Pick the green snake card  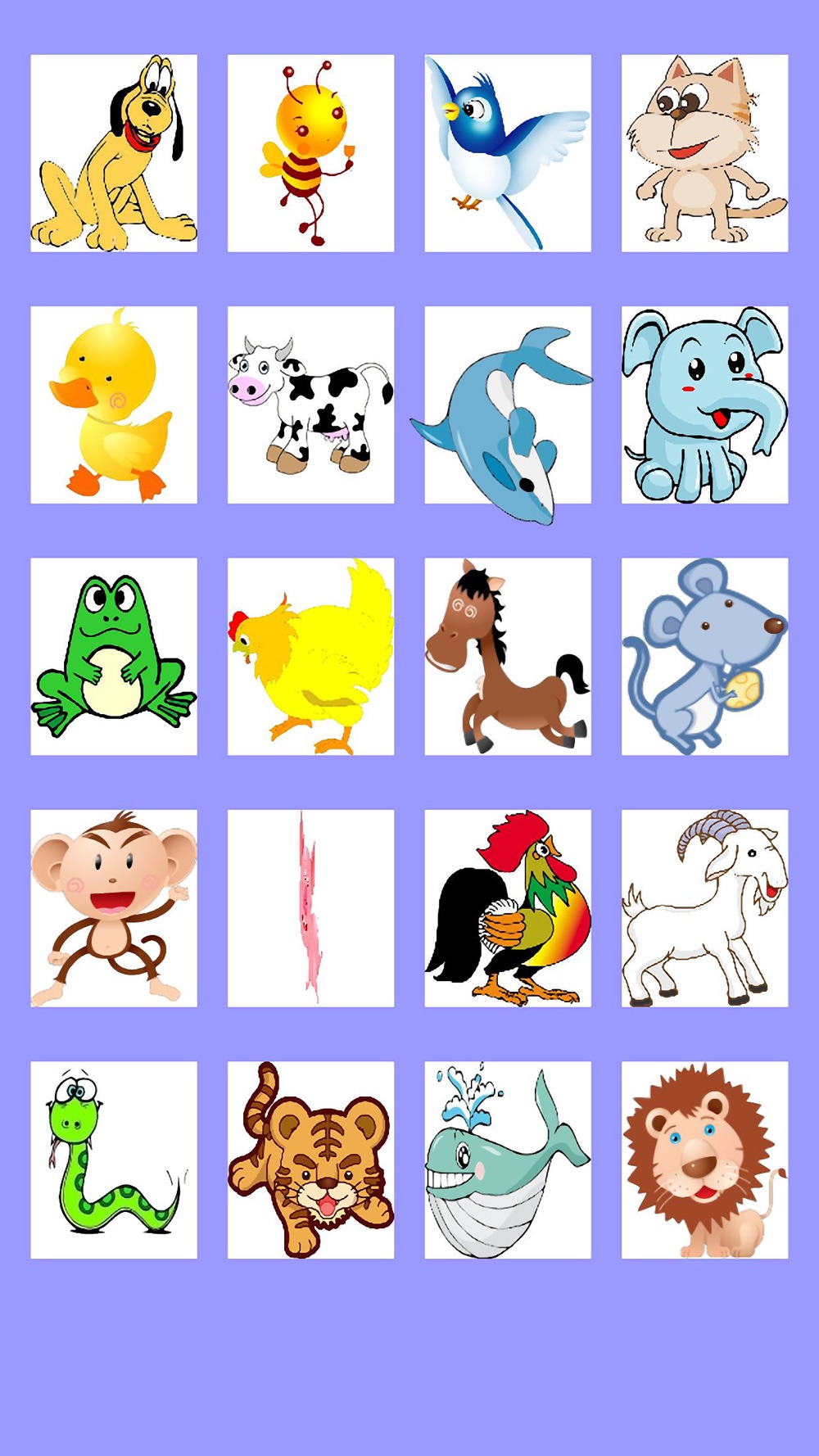tap(114, 1160)
